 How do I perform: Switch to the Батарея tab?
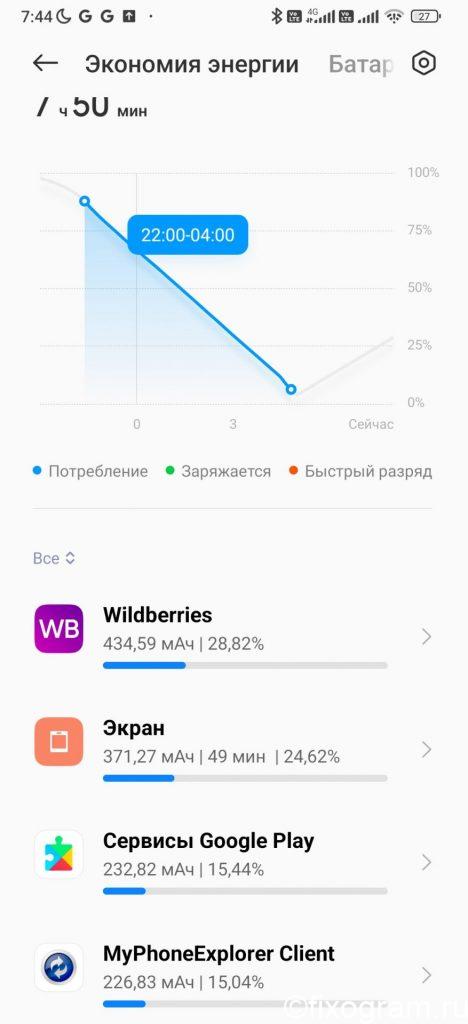361,64
